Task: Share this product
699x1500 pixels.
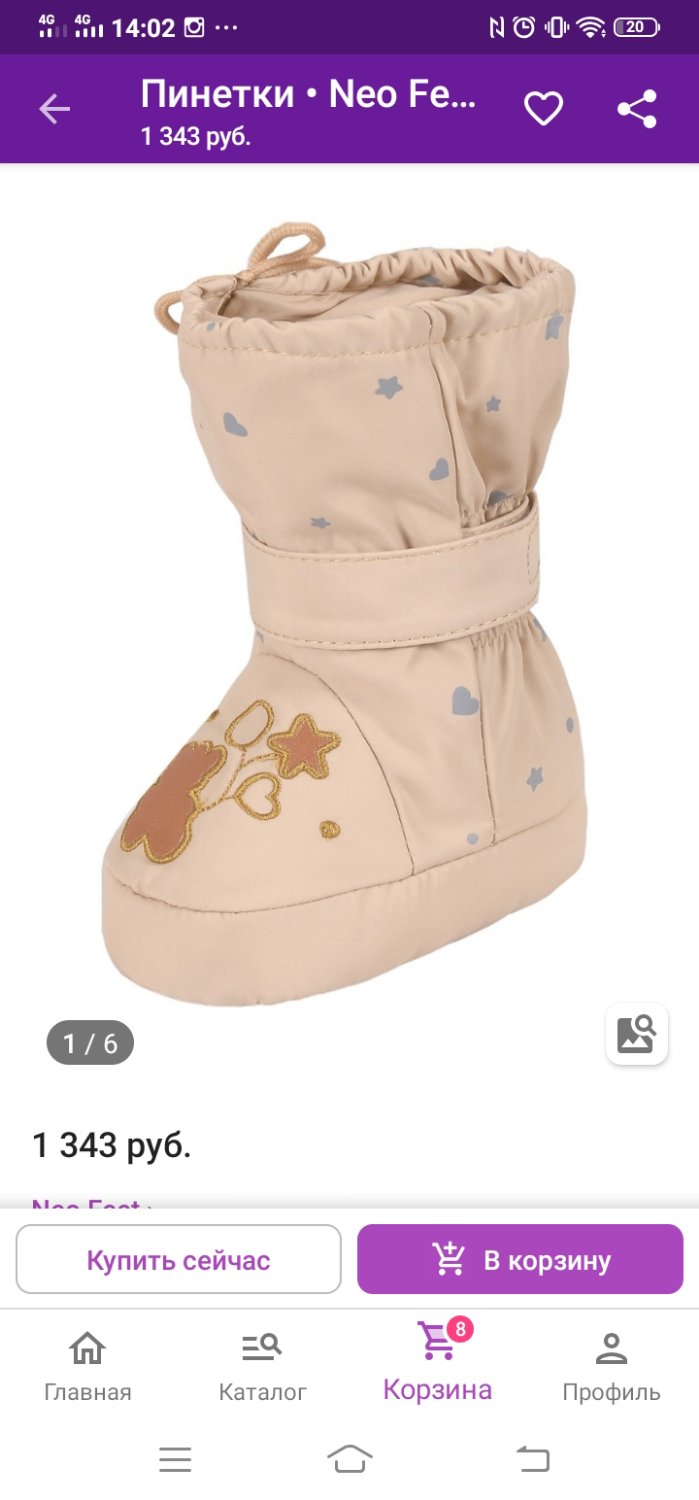Action: (637, 109)
